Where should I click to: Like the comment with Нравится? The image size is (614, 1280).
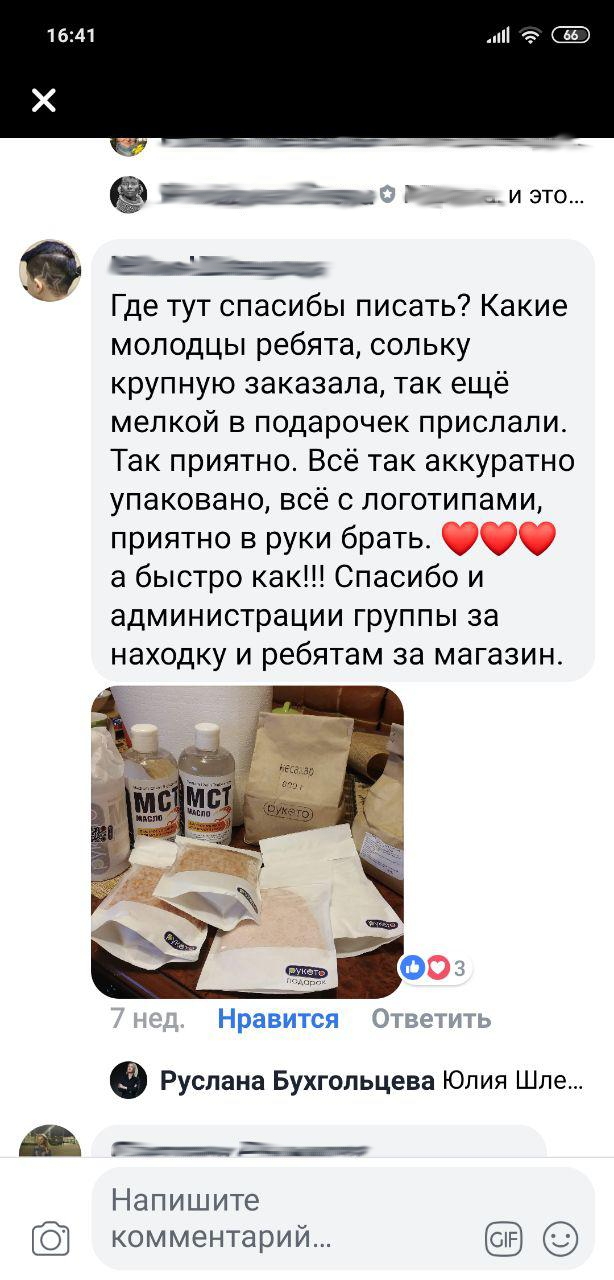coord(278,1019)
